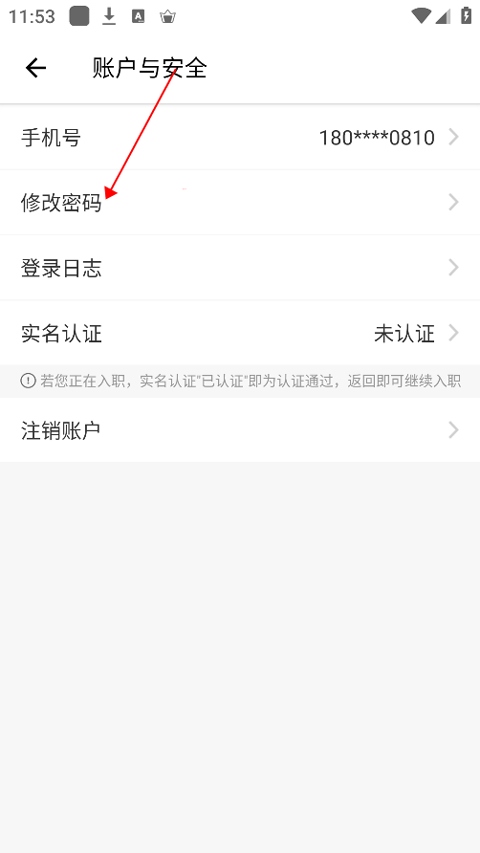Screen dimensions: 480x853
Task: Go back from 账户与安全 page
Action: (36, 68)
